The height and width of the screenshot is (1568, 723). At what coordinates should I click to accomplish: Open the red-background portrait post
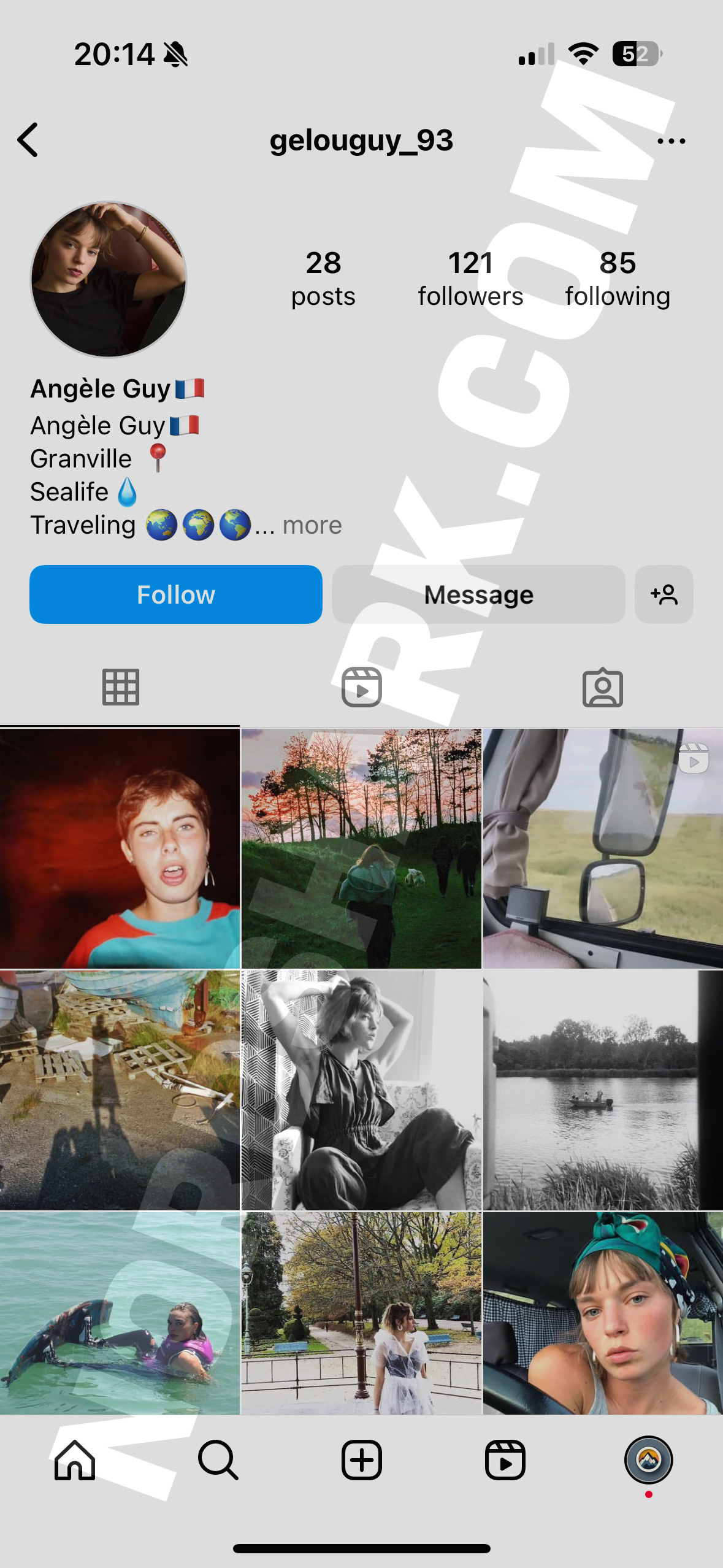120,848
